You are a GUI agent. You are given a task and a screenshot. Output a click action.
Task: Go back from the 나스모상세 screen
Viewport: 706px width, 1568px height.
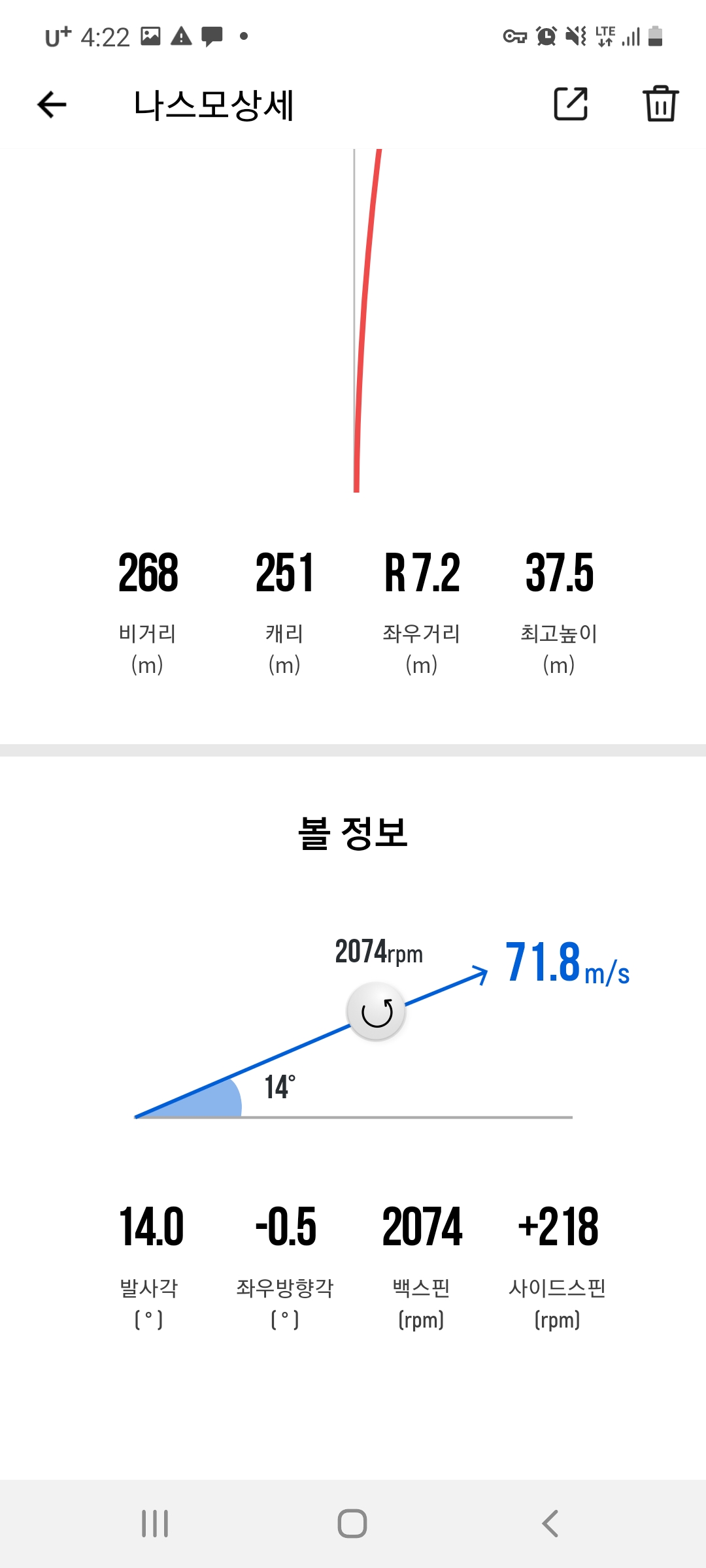(52, 105)
